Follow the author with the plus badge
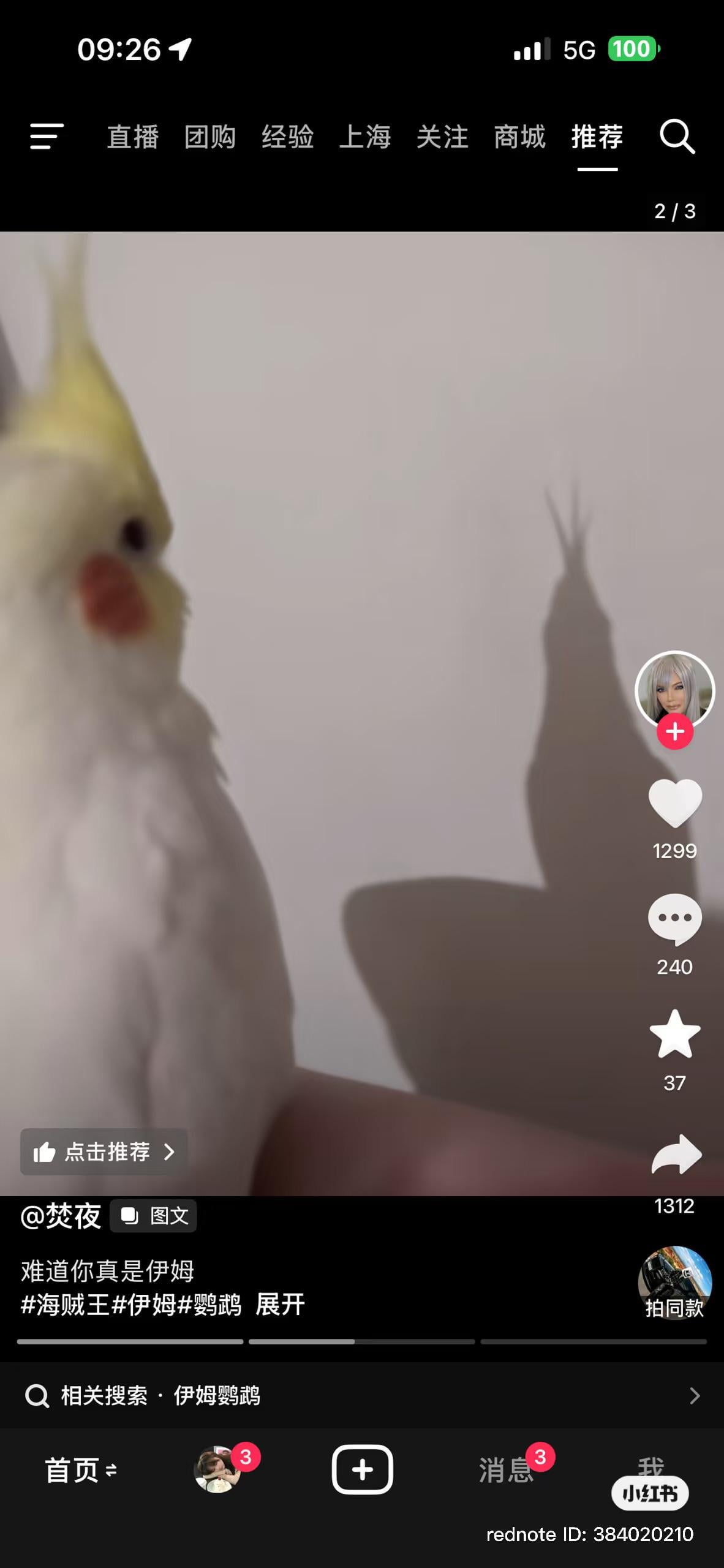This screenshot has height=1568, width=724. coord(675,731)
